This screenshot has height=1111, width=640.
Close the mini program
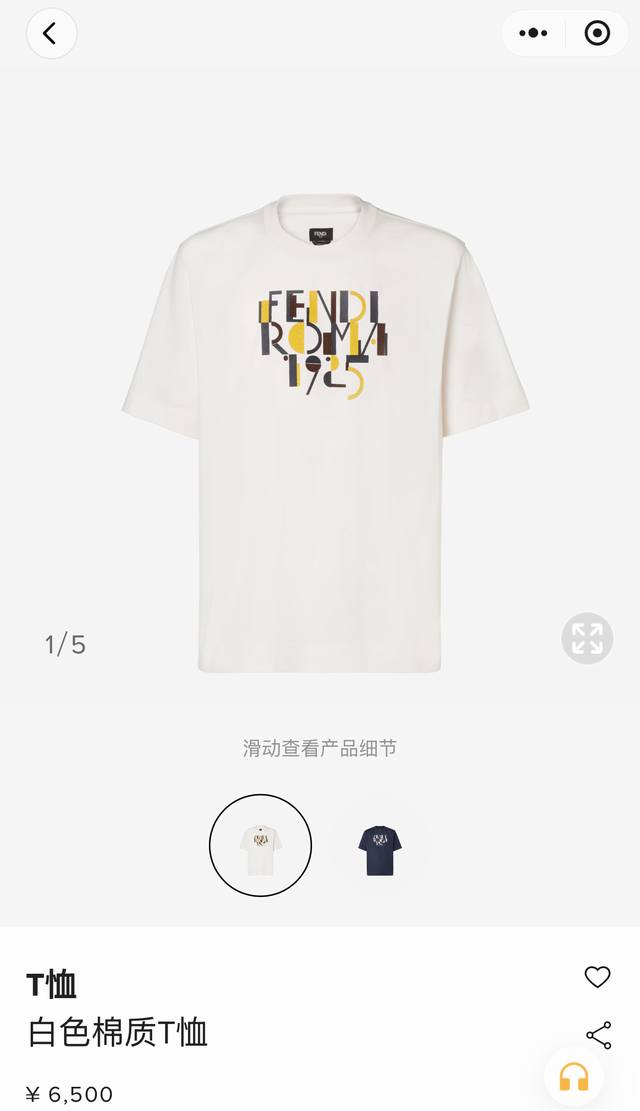[597, 34]
